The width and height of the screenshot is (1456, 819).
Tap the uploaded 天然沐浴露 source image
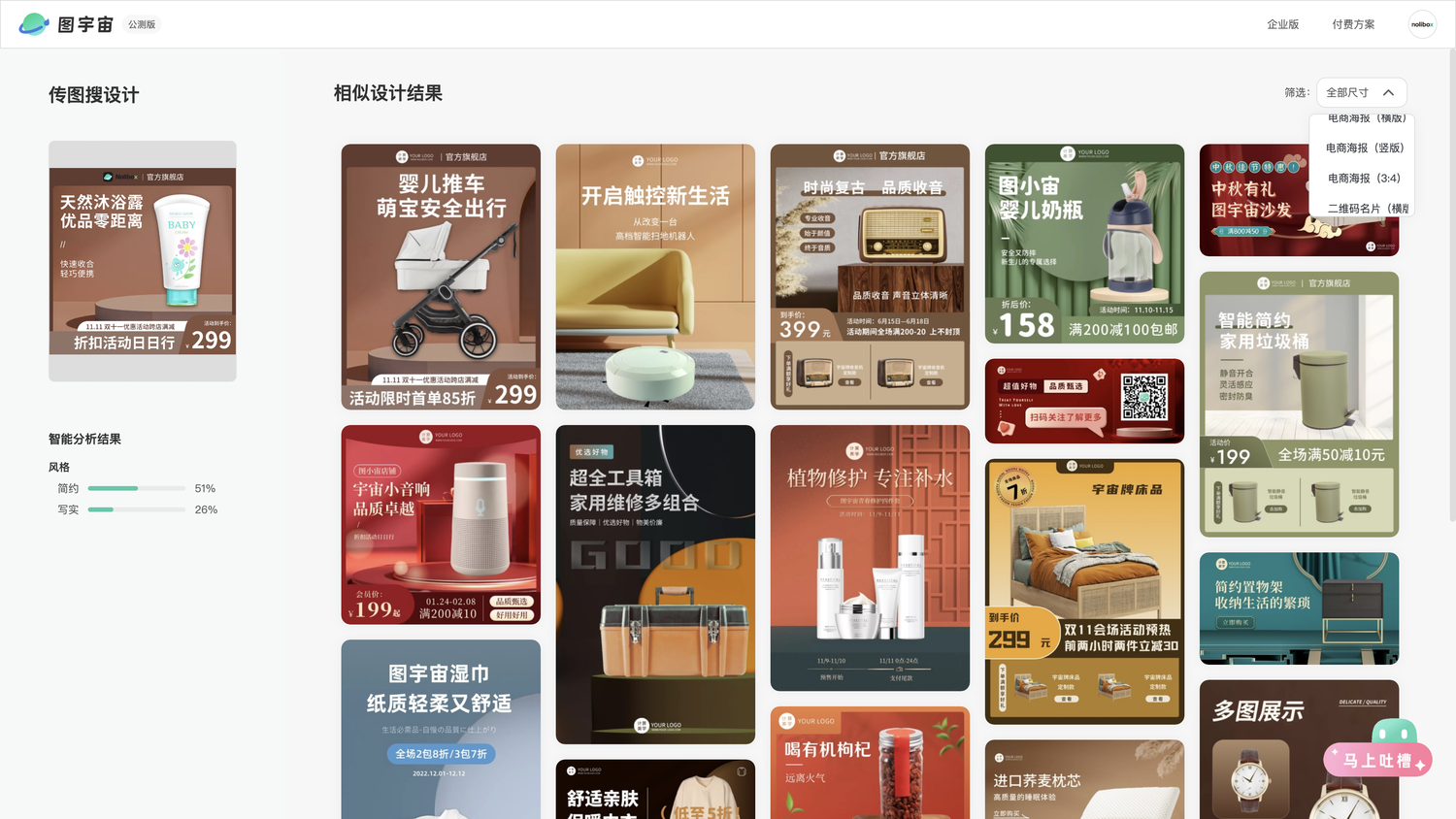point(143,260)
